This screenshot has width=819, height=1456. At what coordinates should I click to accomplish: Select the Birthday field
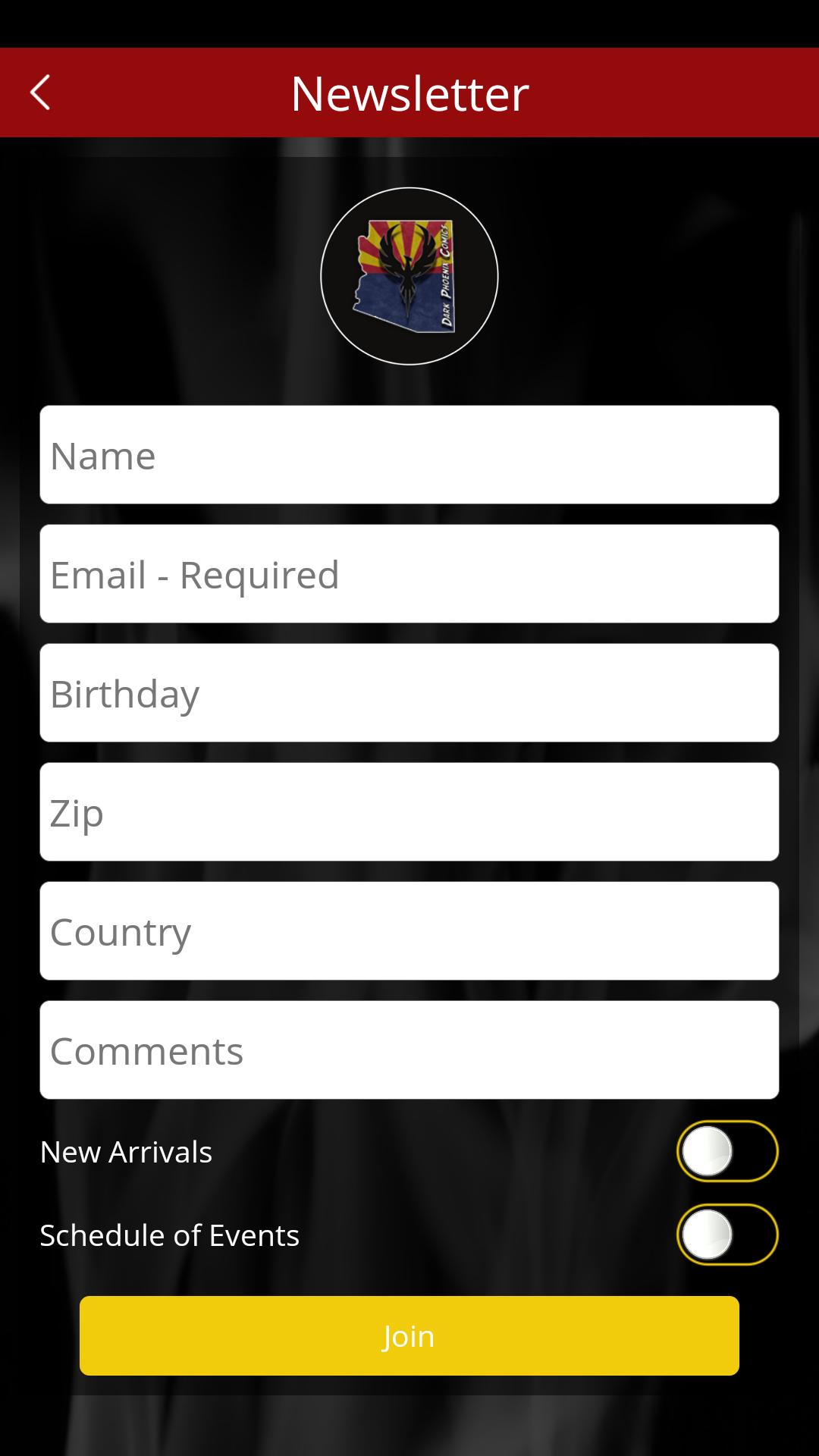pos(409,693)
